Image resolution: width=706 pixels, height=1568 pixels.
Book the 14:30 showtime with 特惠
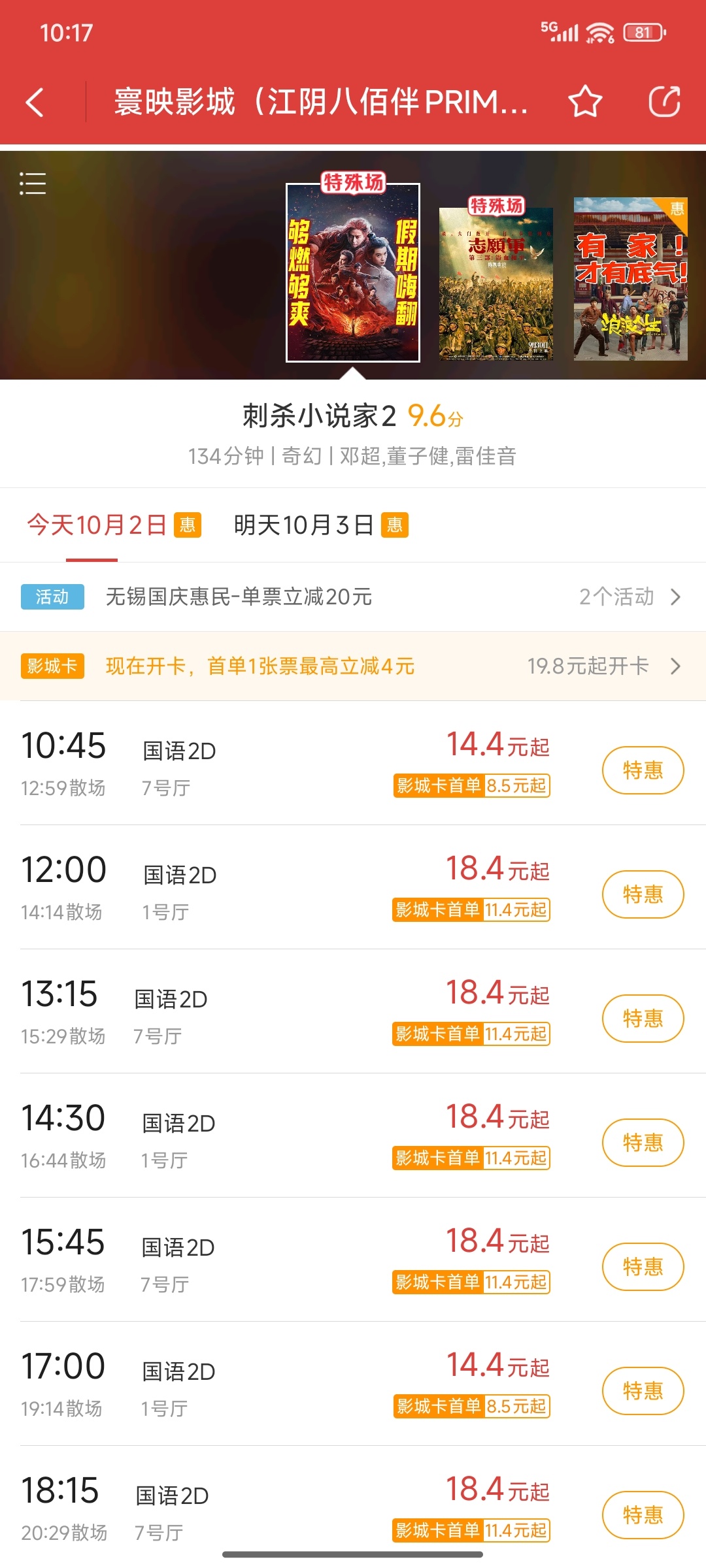click(643, 1143)
